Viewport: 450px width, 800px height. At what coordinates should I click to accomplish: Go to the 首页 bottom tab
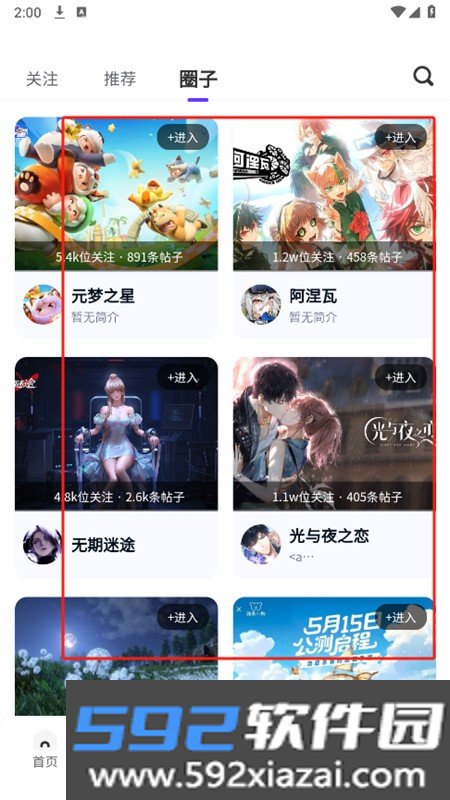point(45,750)
